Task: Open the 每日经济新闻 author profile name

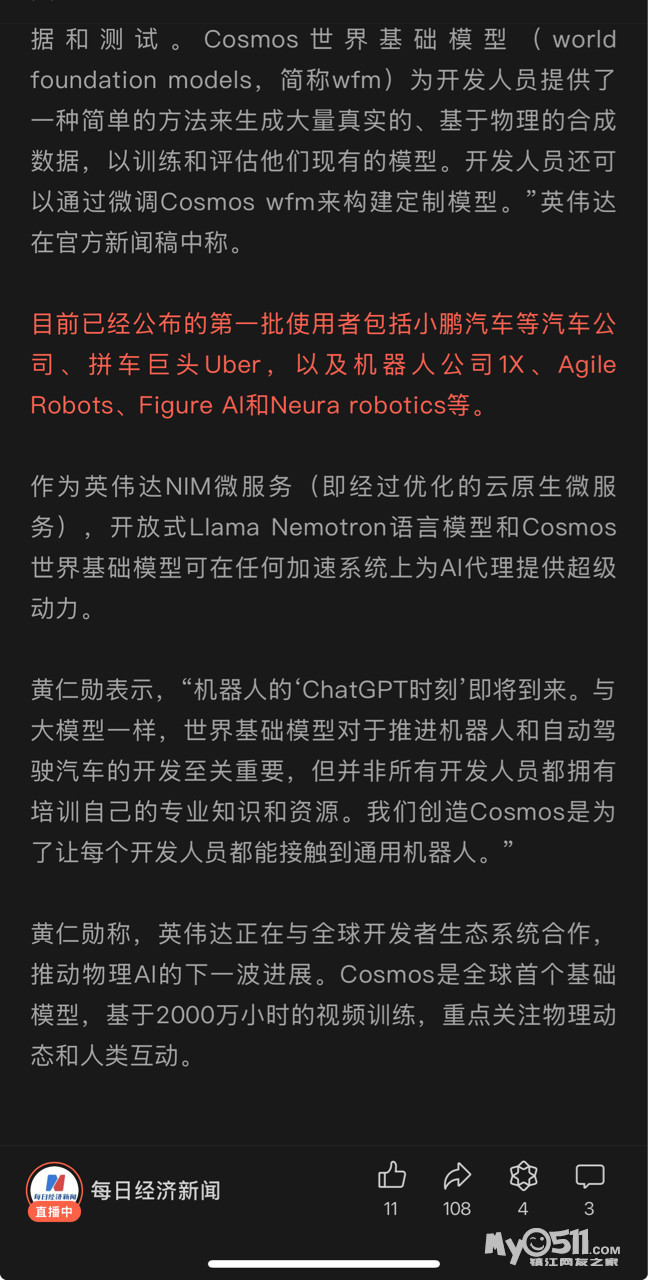Action: point(155,1191)
